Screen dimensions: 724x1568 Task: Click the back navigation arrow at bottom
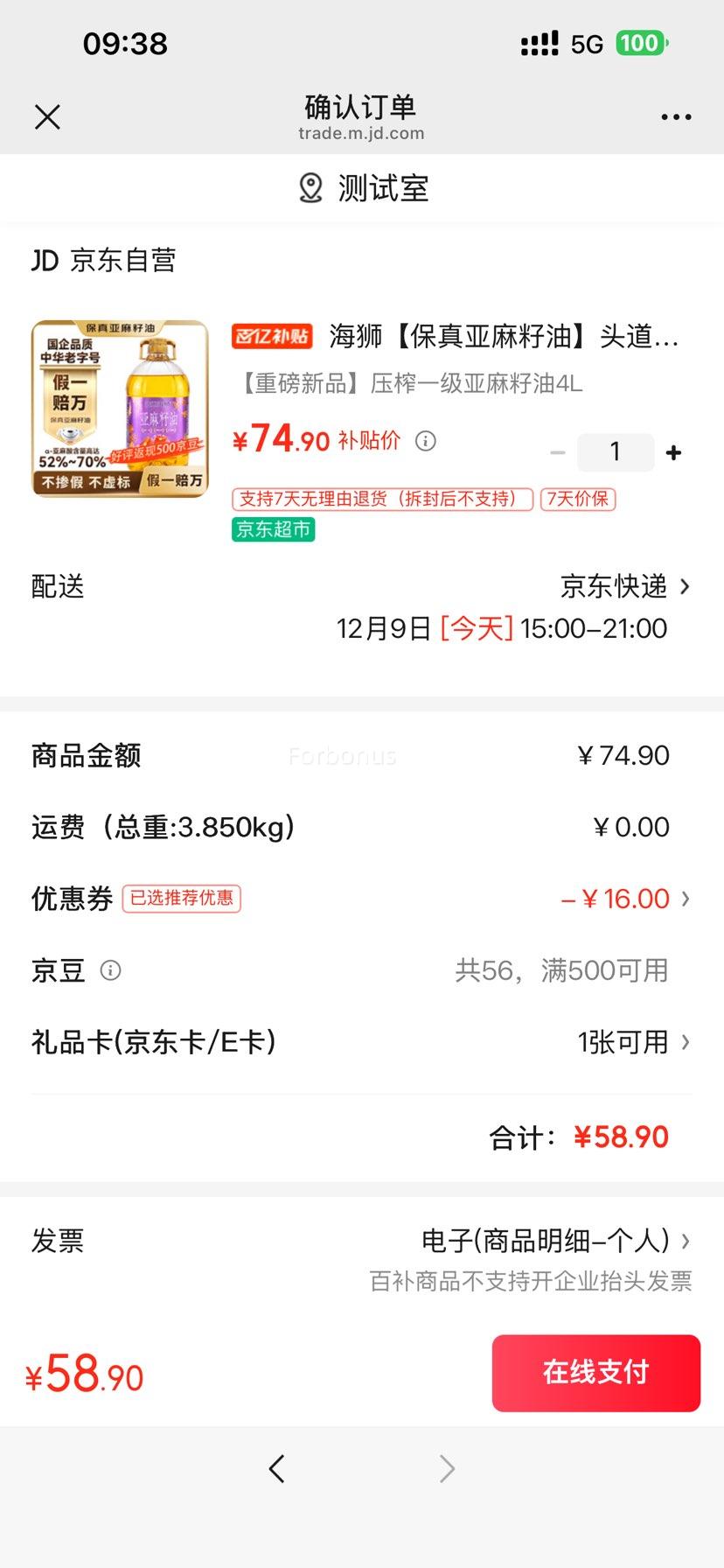[x=277, y=1468]
